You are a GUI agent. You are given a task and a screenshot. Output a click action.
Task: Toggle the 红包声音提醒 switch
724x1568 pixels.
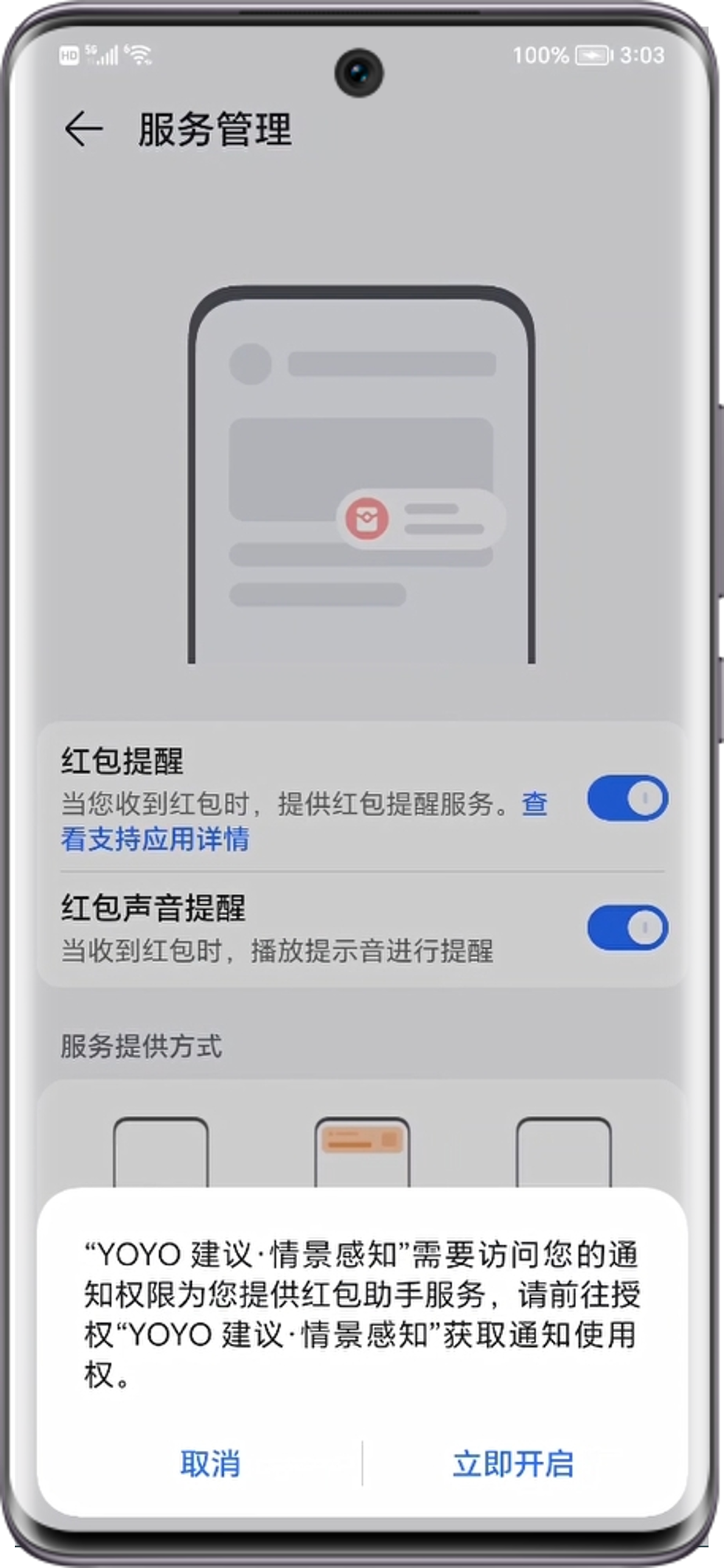coord(627,927)
